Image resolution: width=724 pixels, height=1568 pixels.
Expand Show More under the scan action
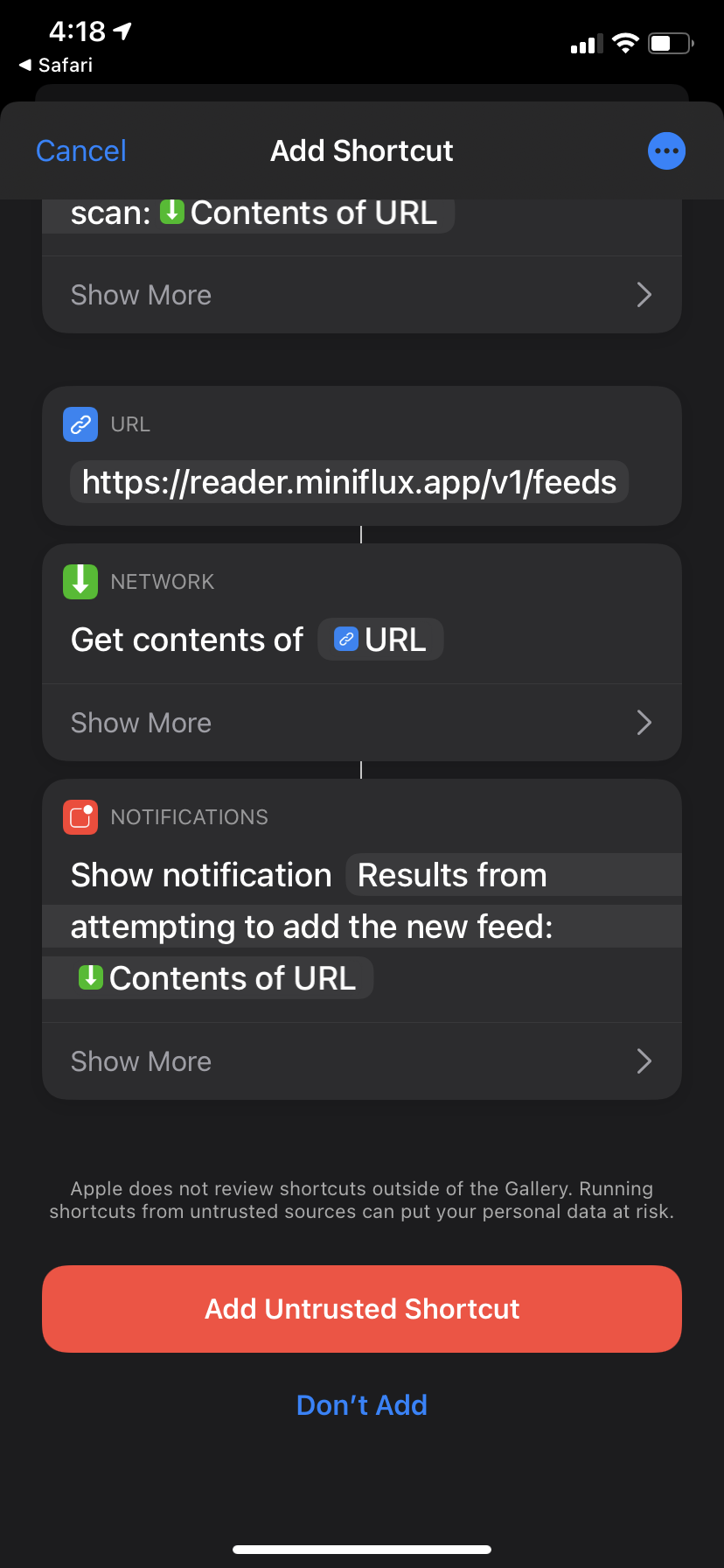(362, 295)
